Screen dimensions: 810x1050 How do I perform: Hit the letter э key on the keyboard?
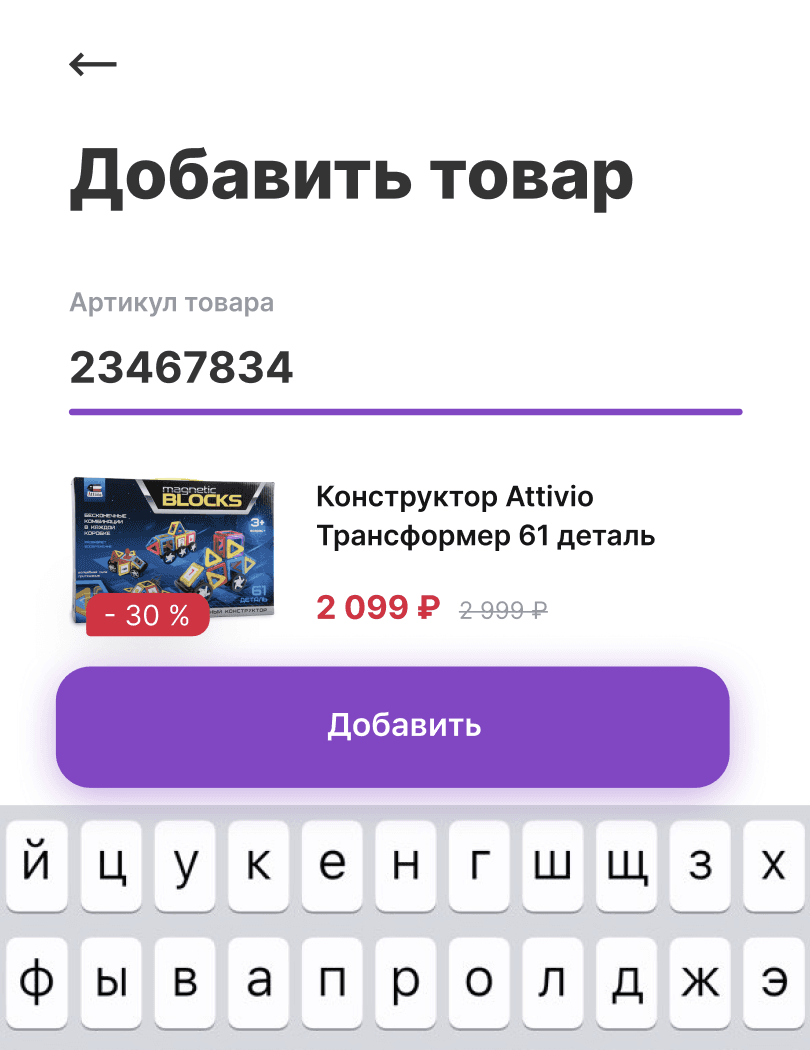coord(773,983)
